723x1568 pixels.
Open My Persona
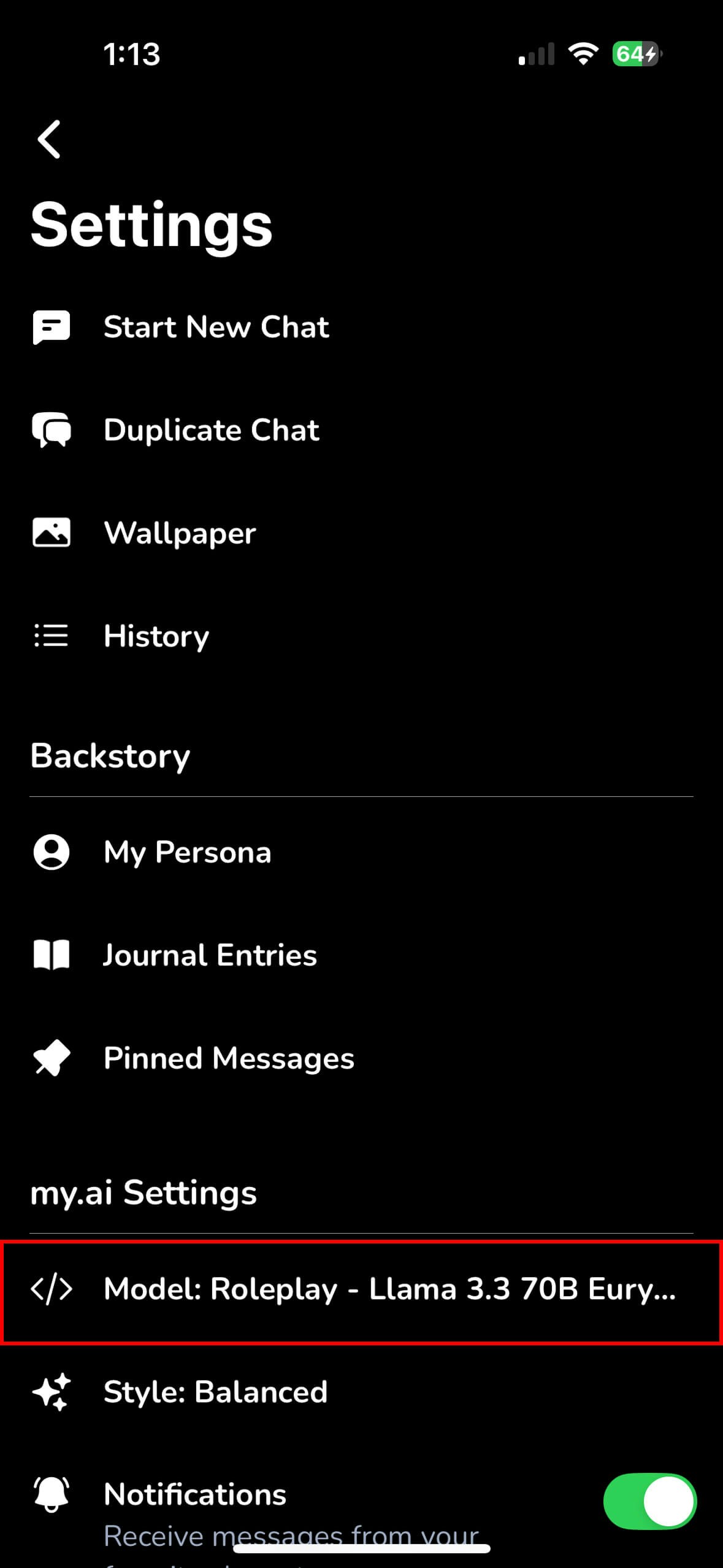click(x=187, y=852)
